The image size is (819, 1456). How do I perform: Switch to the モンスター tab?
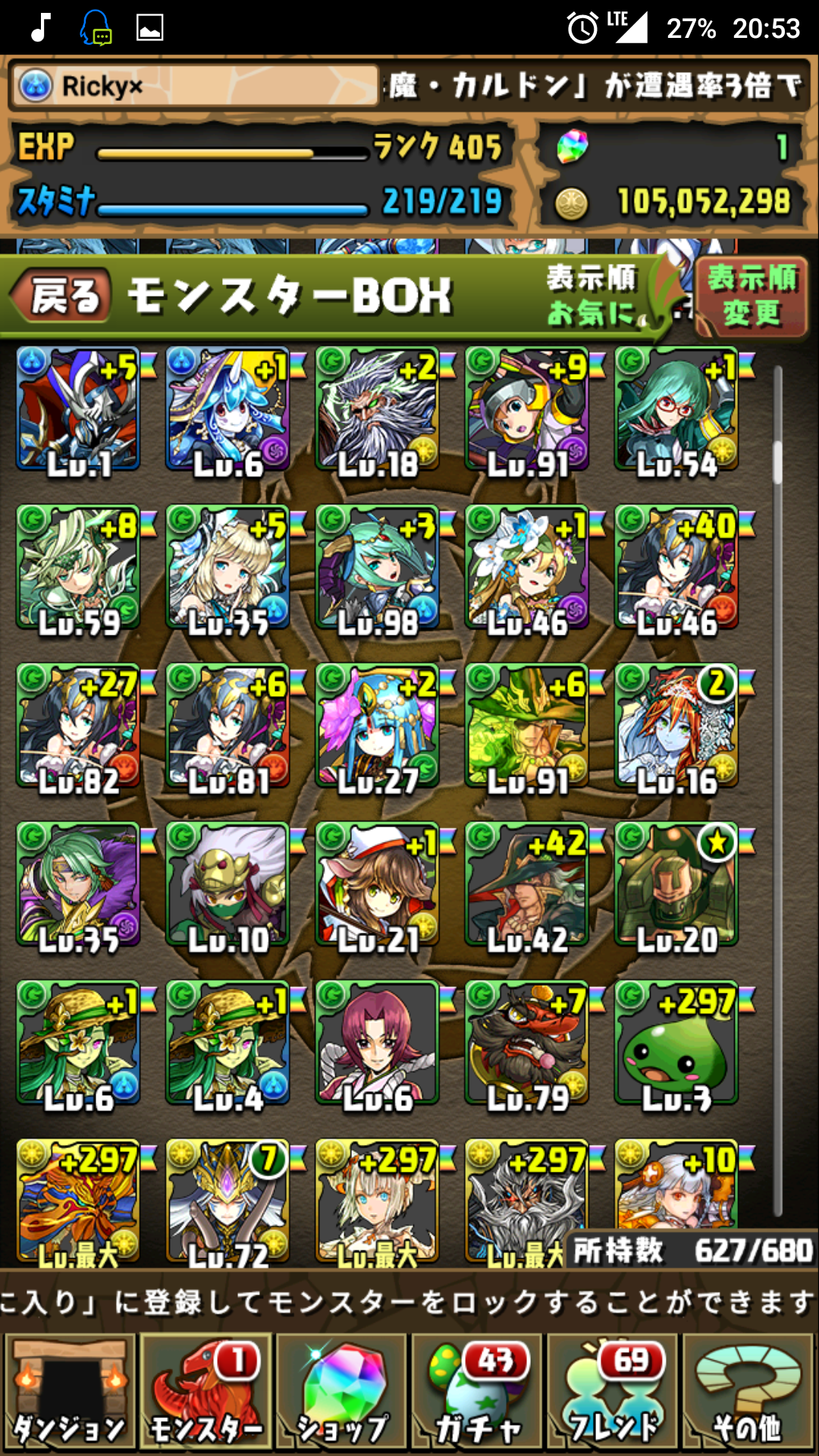point(206,1392)
